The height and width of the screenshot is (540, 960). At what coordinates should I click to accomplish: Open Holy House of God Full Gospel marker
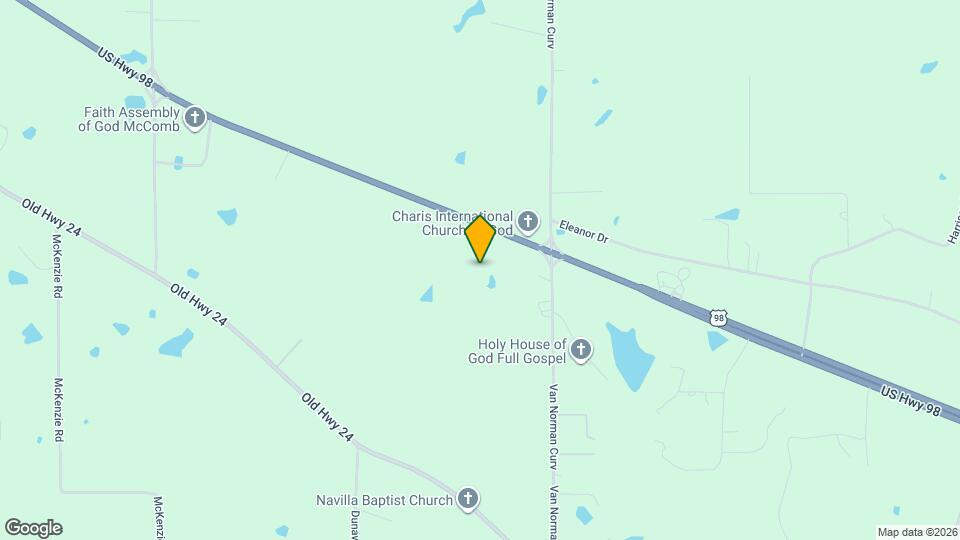pyautogui.click(x=581, y=350)
